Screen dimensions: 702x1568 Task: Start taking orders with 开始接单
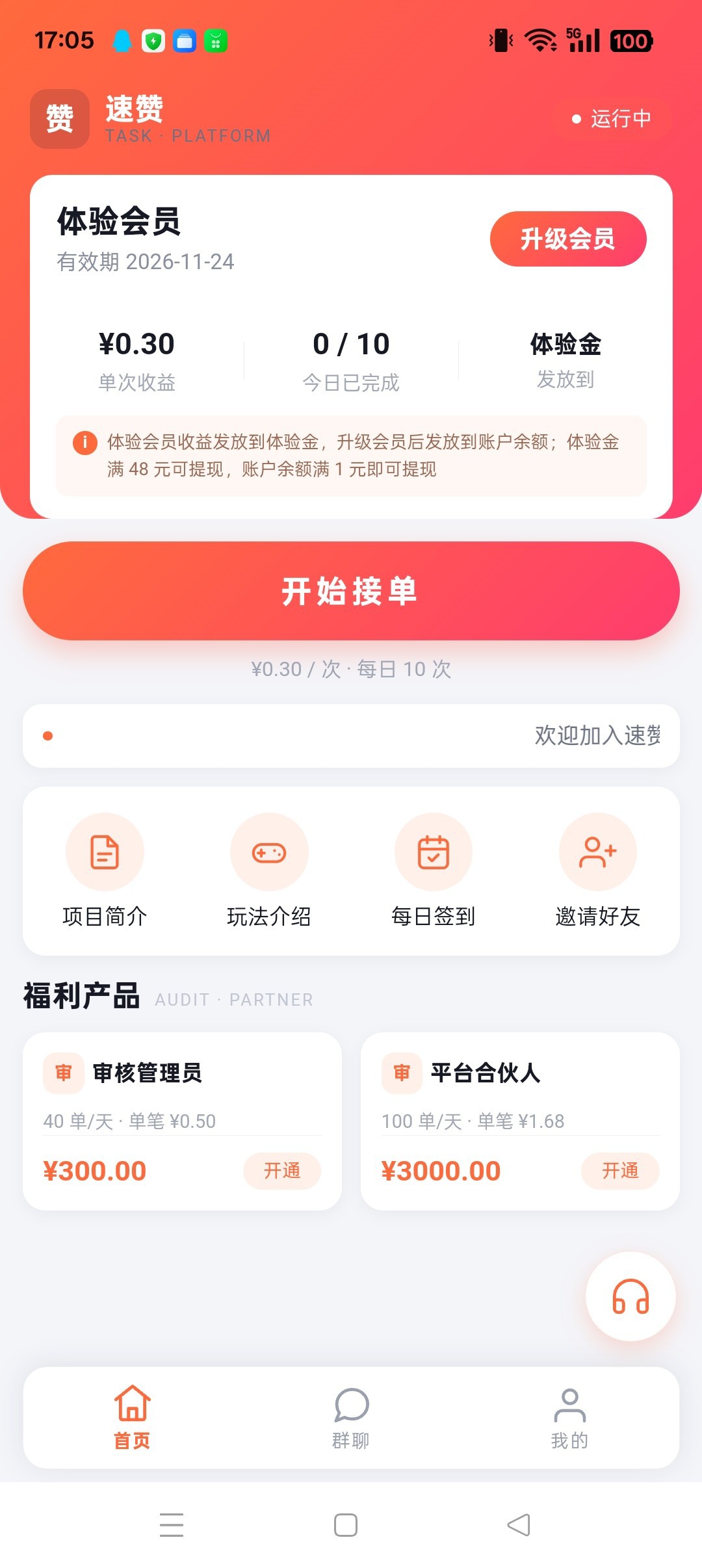coord(351,591)
